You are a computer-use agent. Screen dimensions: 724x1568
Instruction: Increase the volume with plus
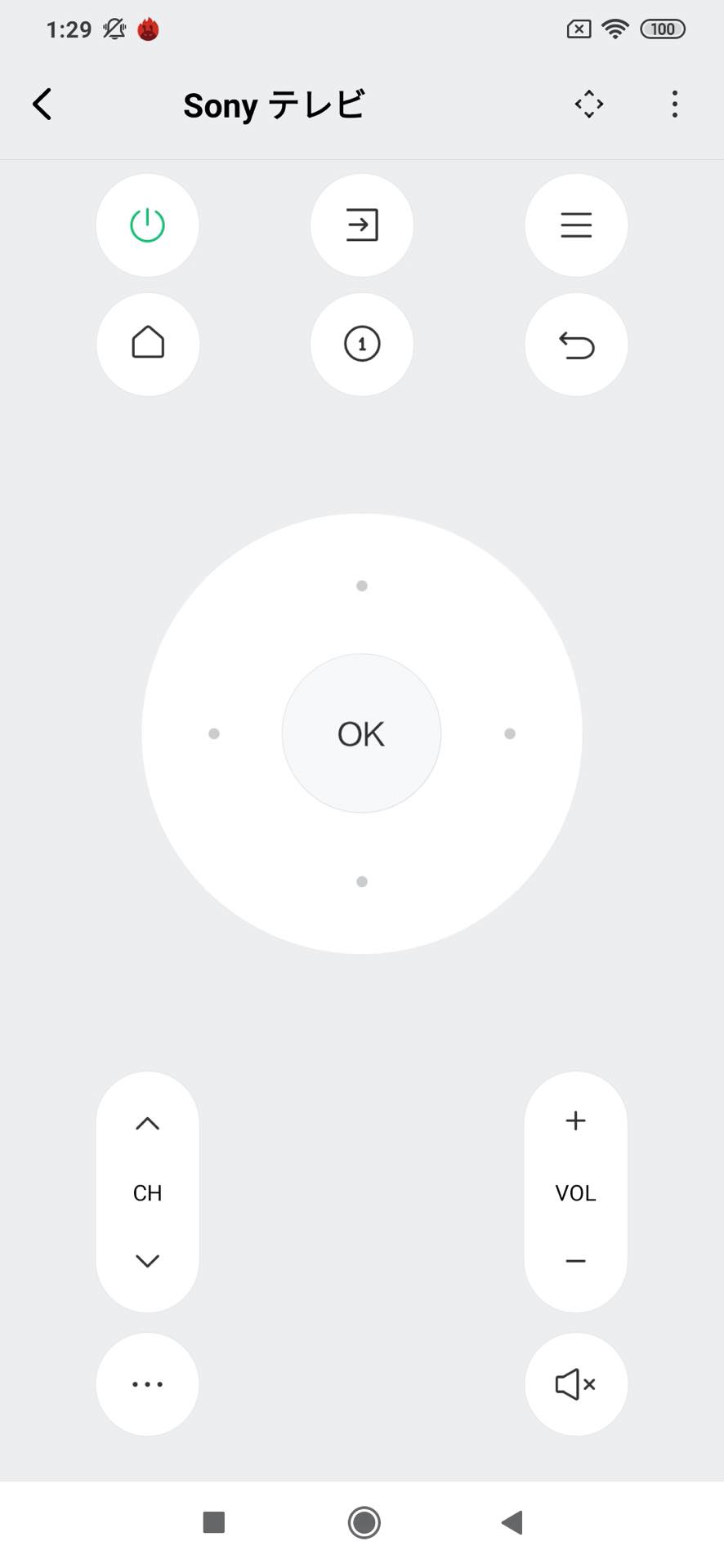click(575, 1120)
